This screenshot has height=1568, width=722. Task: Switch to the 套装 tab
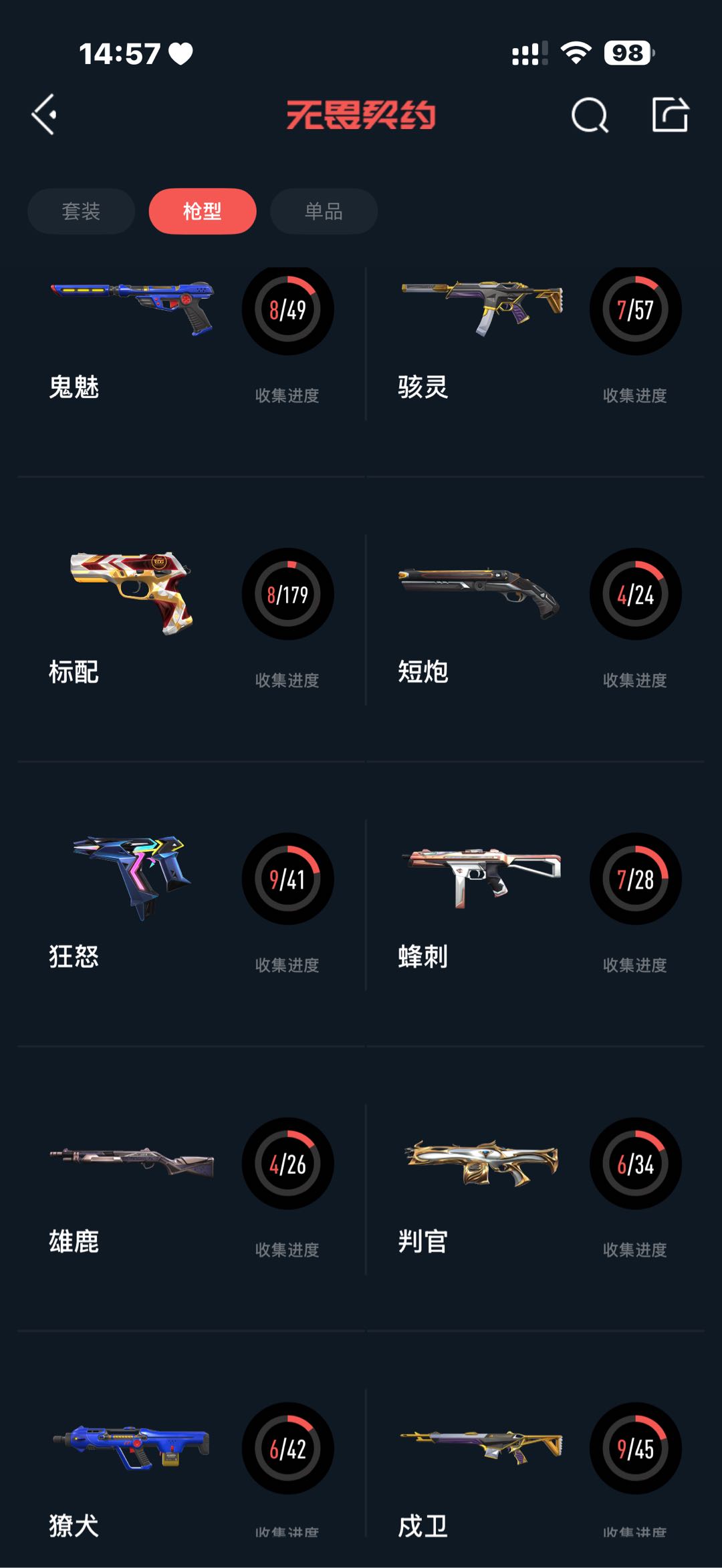coord(81,211)
